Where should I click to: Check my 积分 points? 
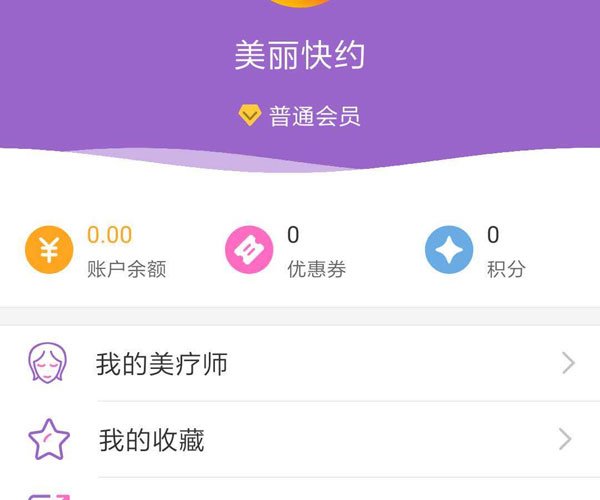pos(478,251)
